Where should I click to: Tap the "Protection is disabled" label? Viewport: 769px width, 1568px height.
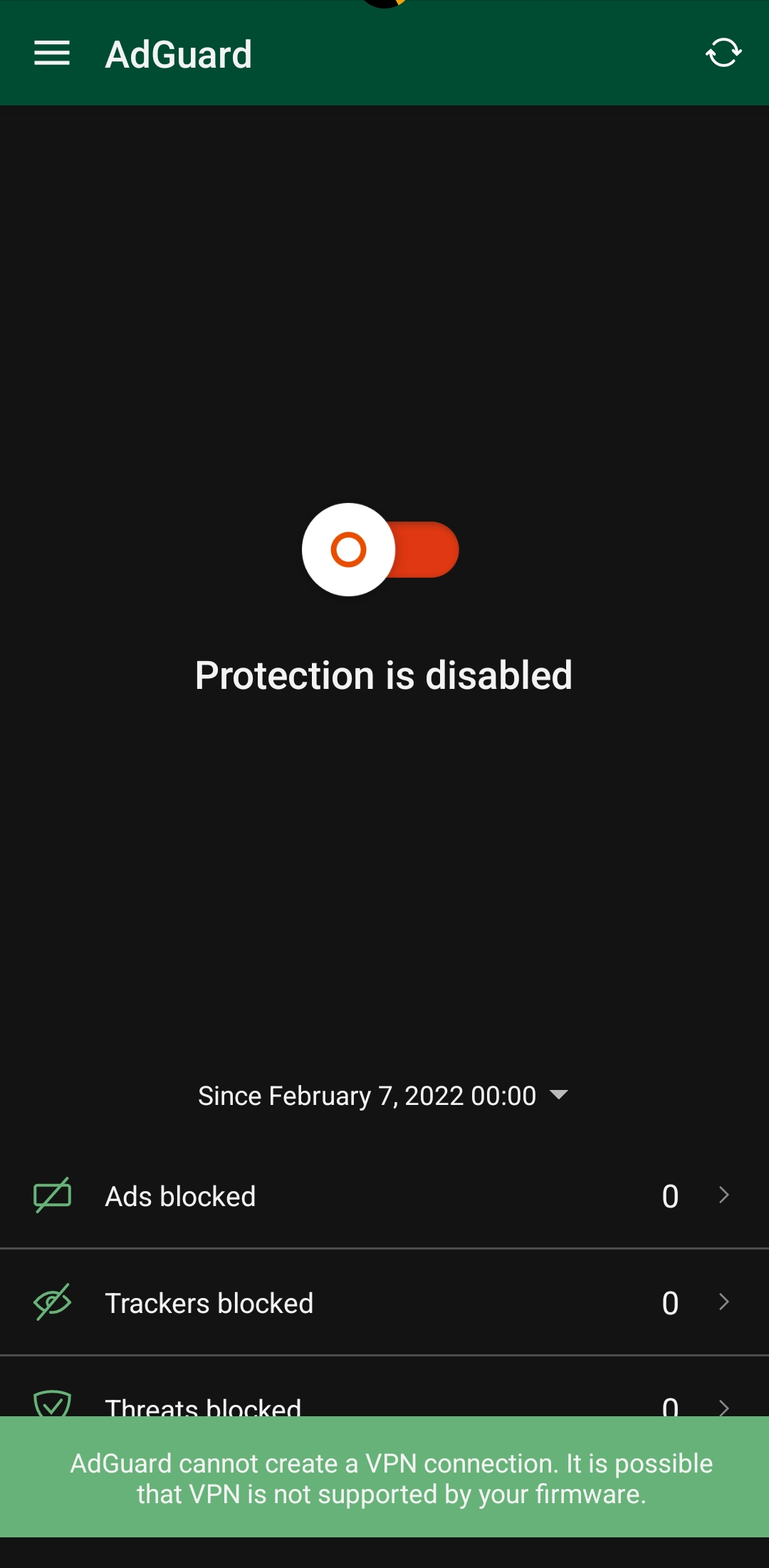384,675
